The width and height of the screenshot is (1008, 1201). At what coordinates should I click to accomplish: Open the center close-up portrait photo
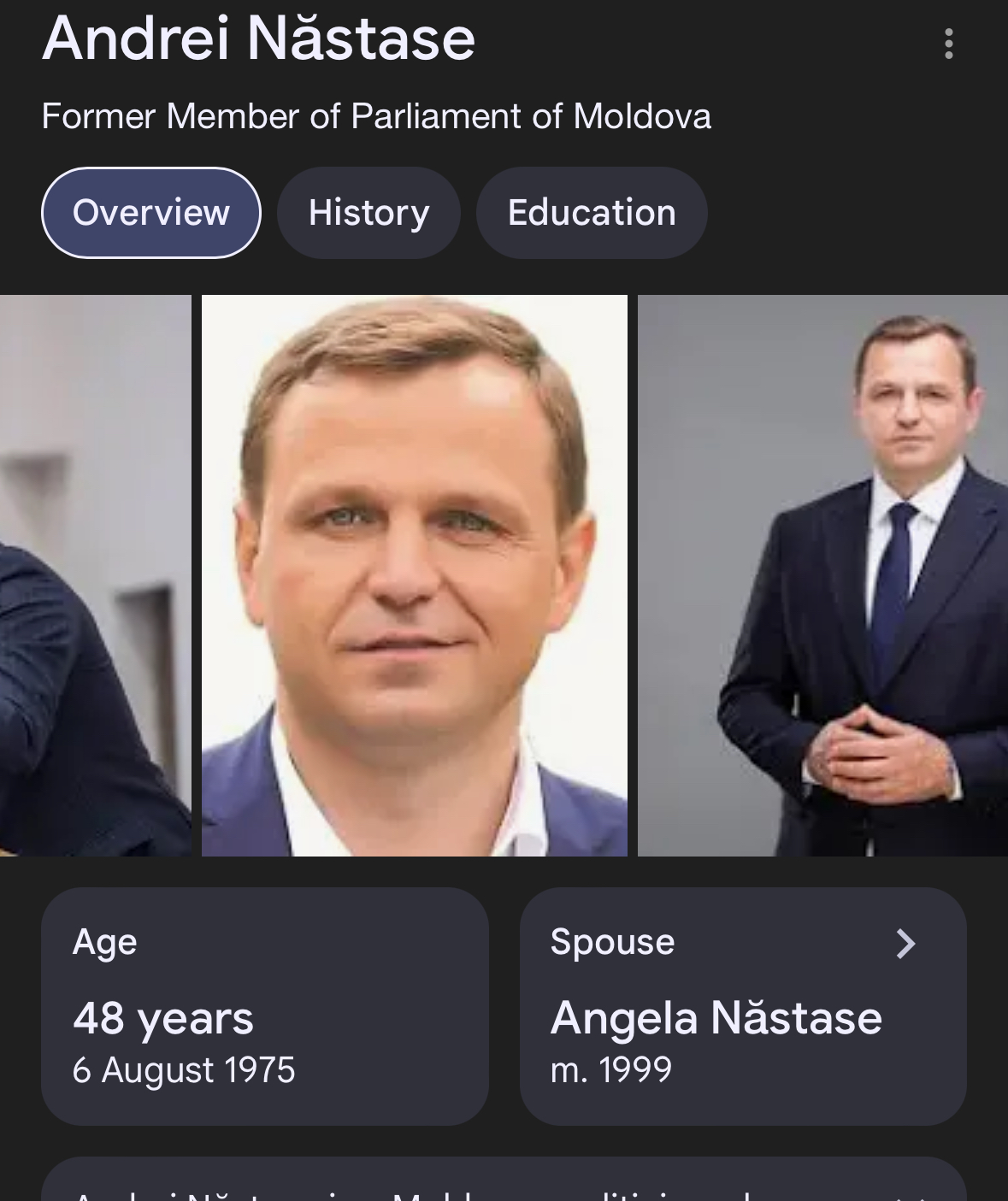[414, 575]
